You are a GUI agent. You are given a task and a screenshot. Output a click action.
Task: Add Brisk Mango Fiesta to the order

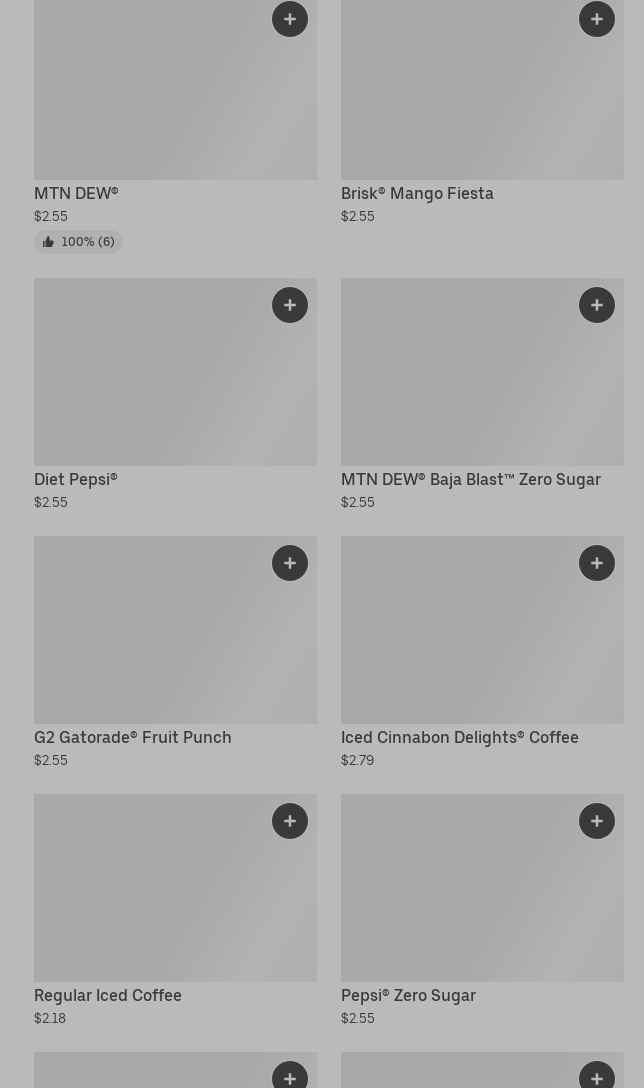pos(597,19)
